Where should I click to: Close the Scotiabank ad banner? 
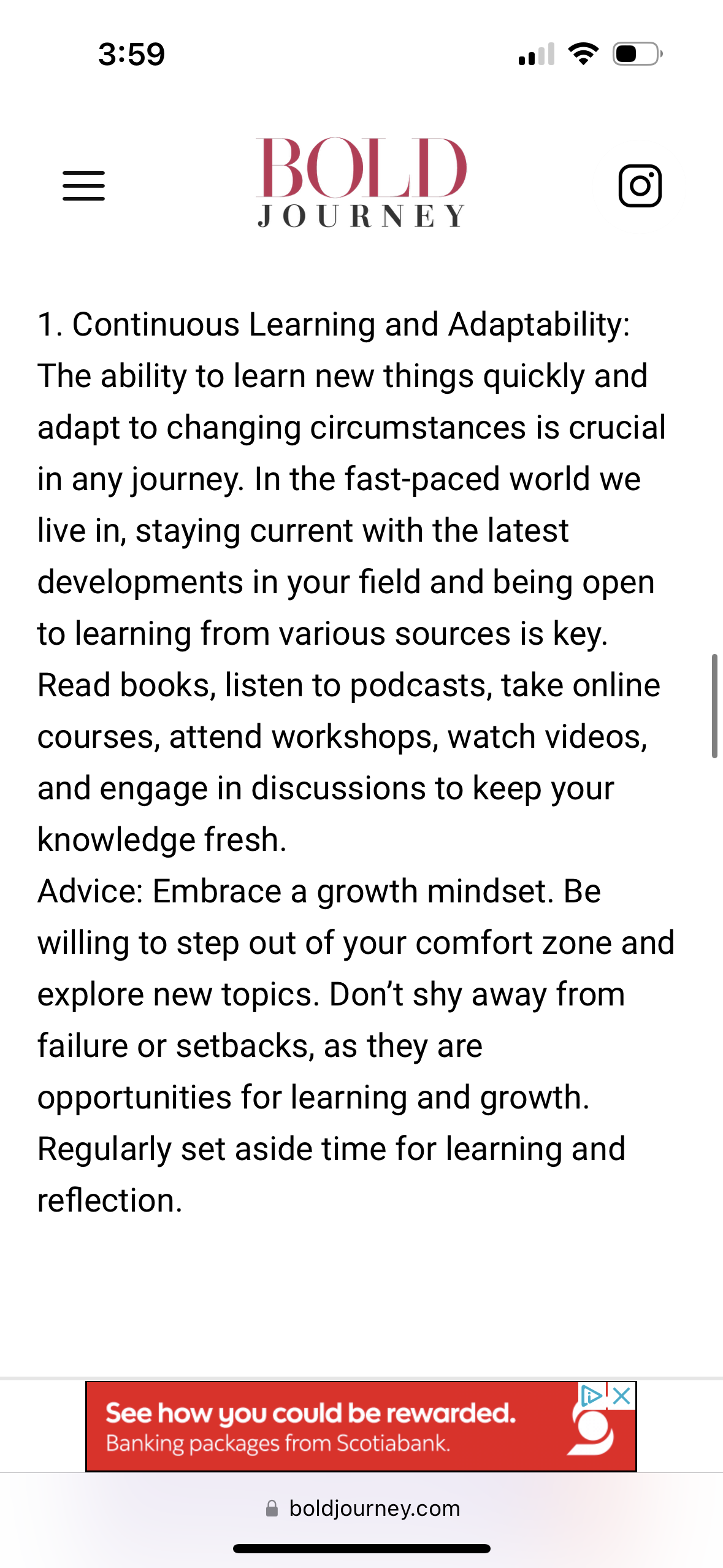pyautogui.click(x=622, y=1396)
